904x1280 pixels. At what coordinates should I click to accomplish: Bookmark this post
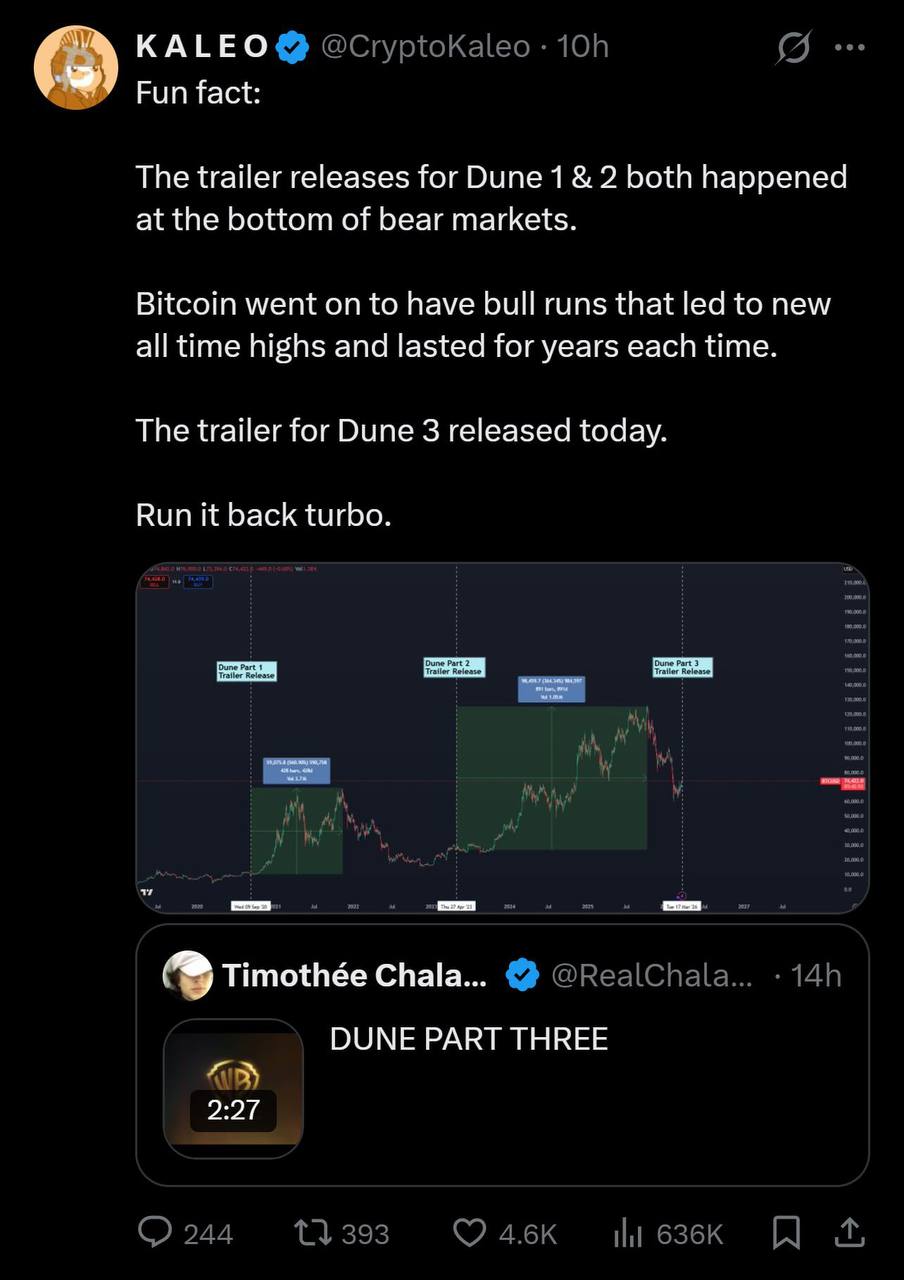point(786,1233)
